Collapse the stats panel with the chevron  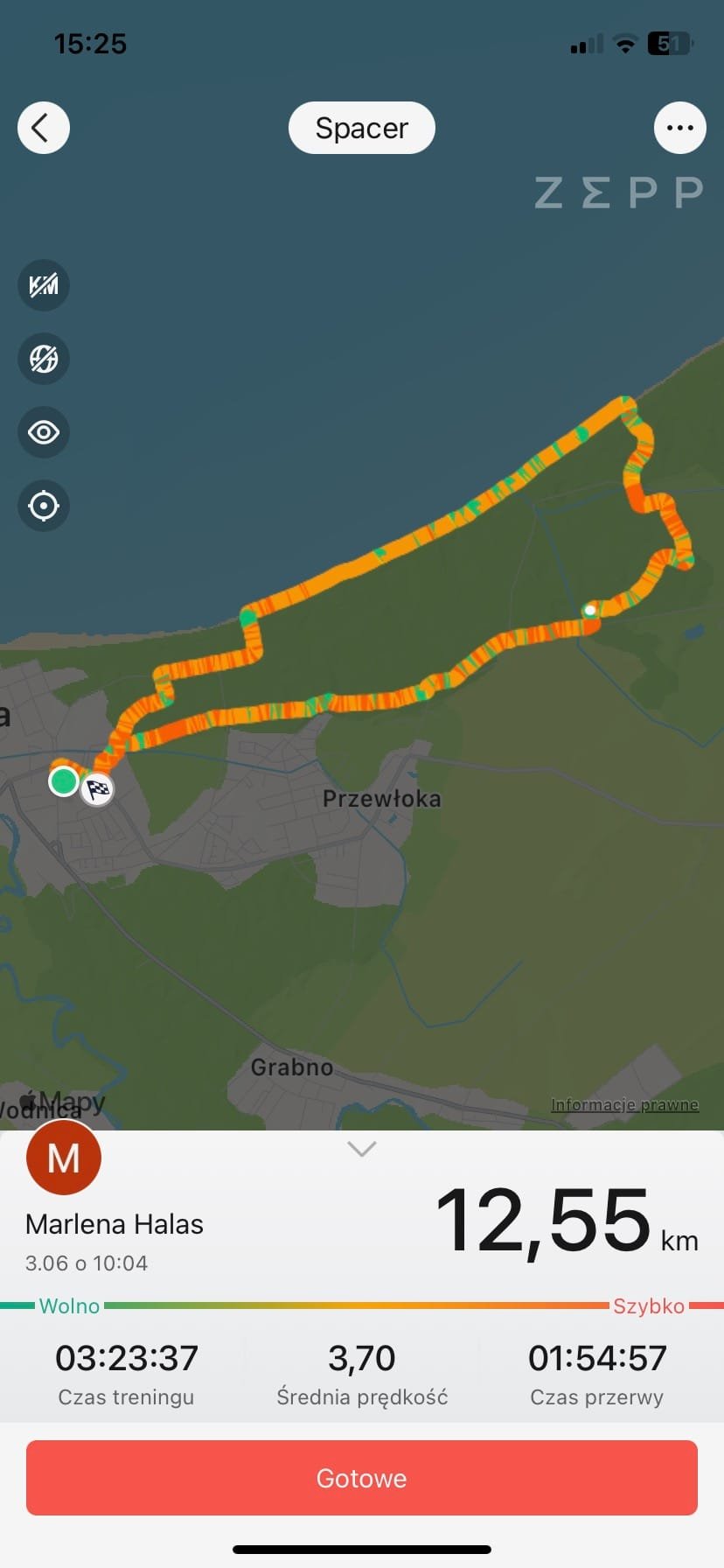point(362,1149)
